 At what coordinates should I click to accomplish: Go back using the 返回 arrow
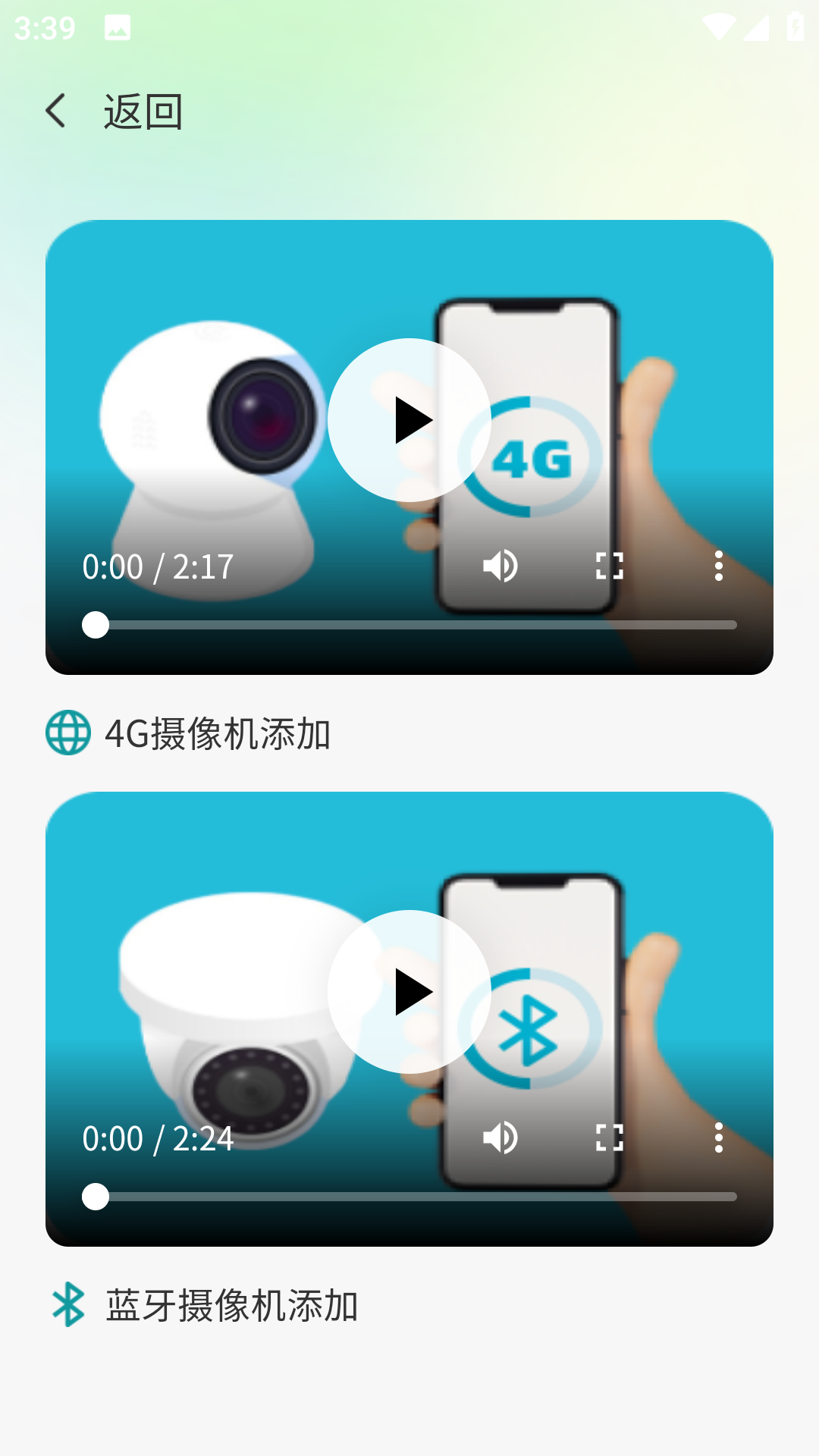pos(57,111)
